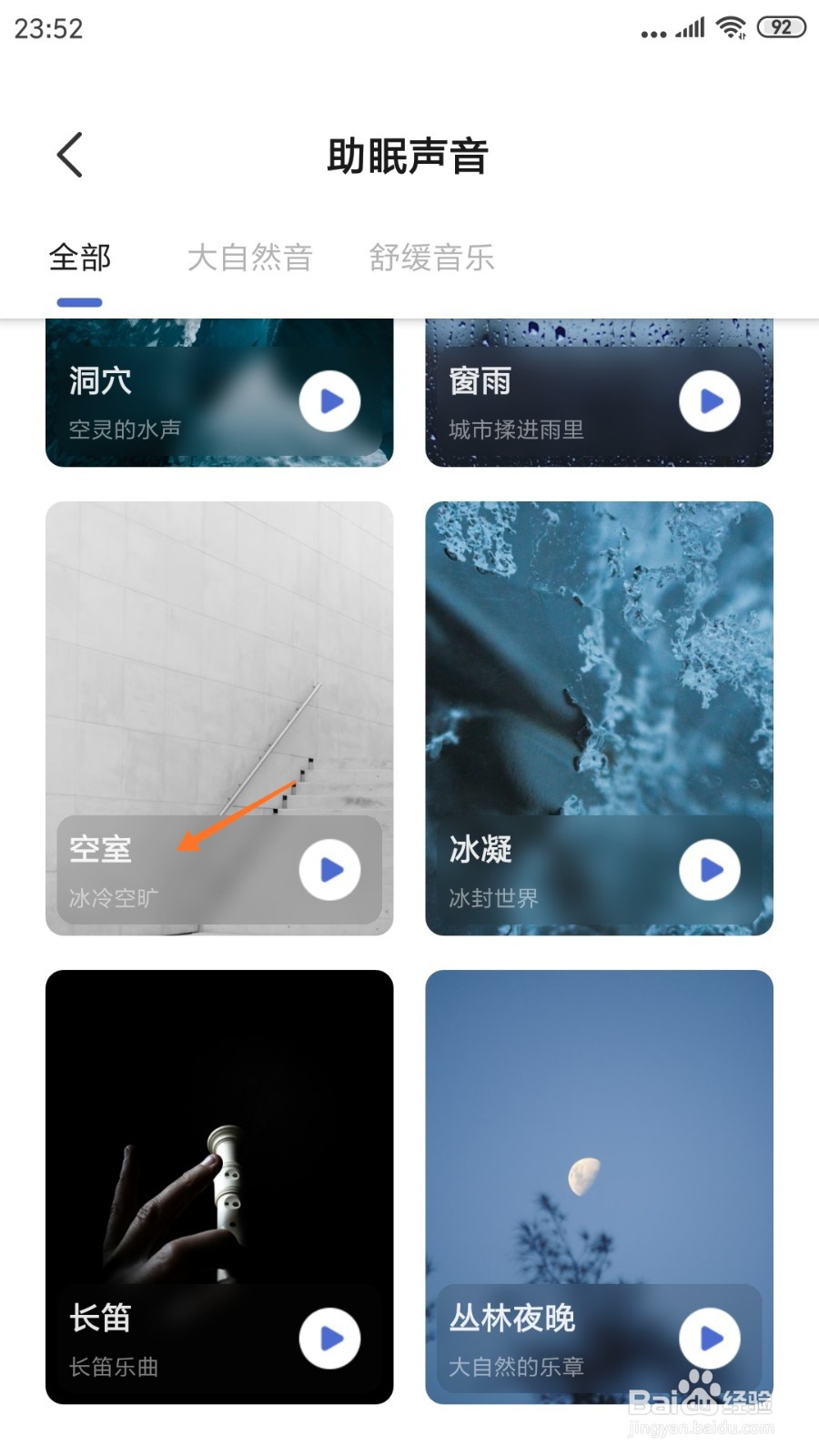This screenshot has width=819, height=1456.
Task: Open the 冰凝 ice card
Action: pyautogui.click(x=599, y=718)
